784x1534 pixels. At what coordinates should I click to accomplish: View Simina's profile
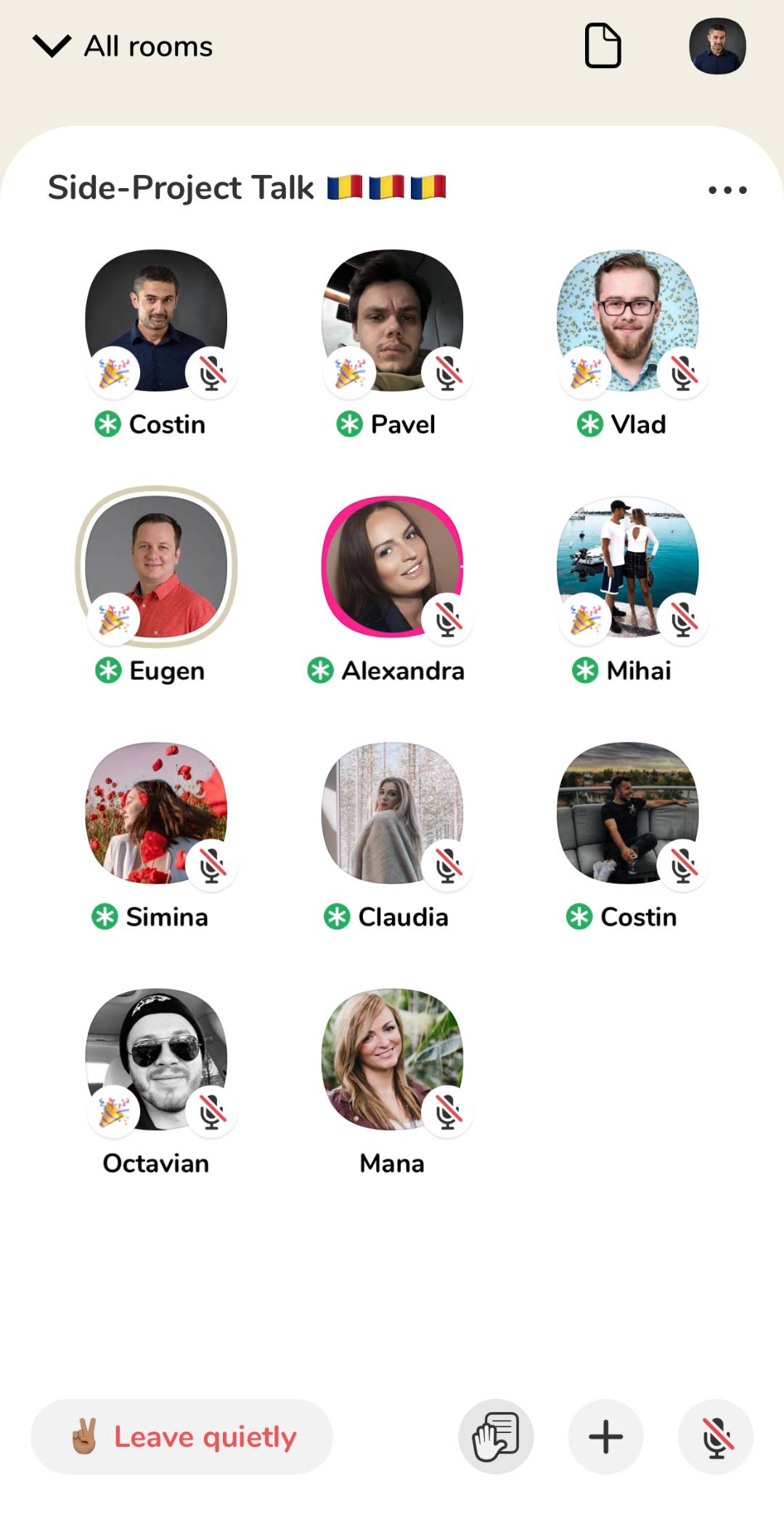point(156,812)
